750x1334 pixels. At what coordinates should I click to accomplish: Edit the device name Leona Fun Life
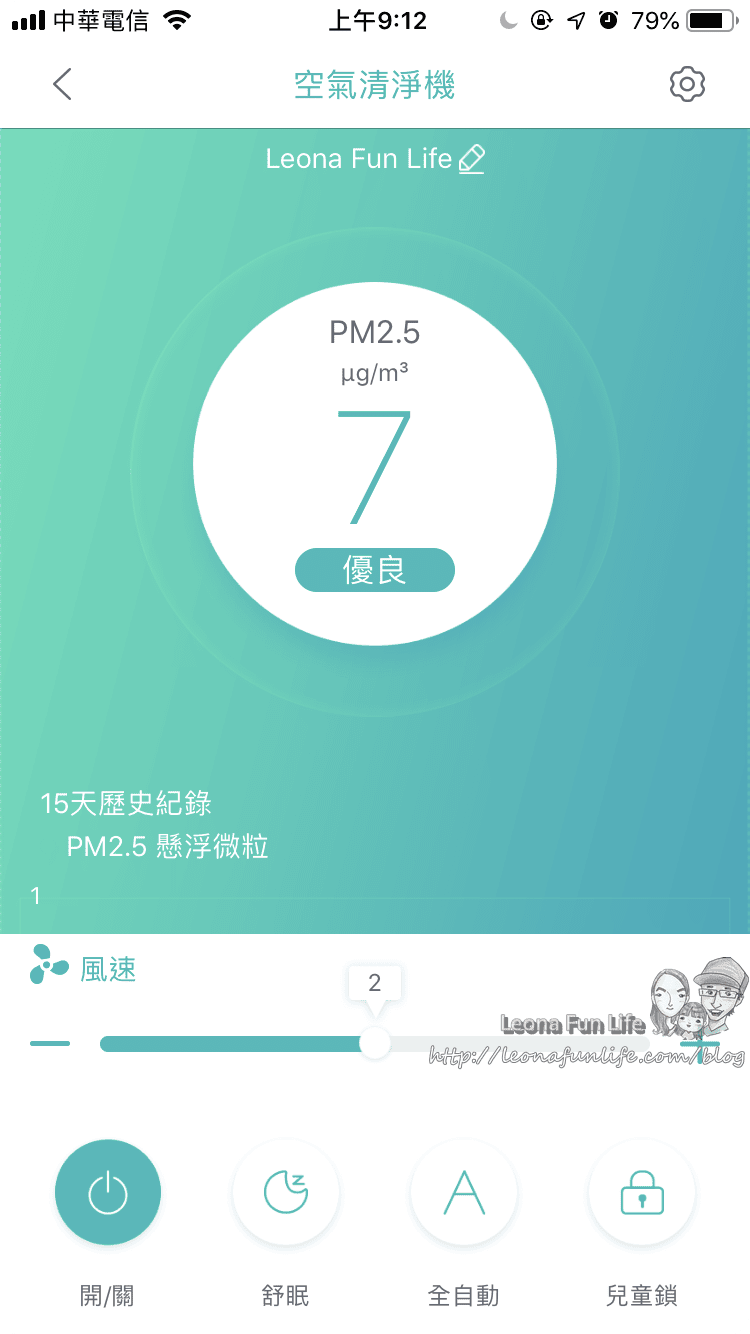click(472, 159)
